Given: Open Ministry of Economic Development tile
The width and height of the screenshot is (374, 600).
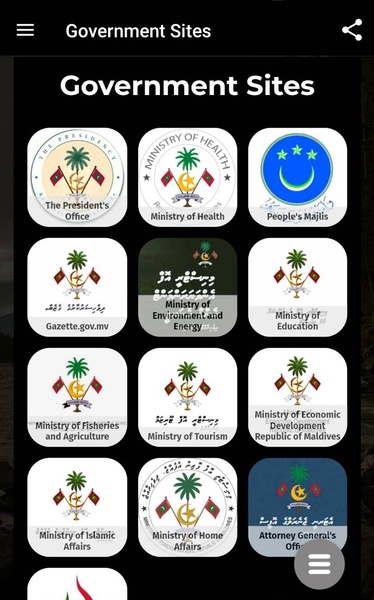Looking at the screenshot, I should pos(297,397).
